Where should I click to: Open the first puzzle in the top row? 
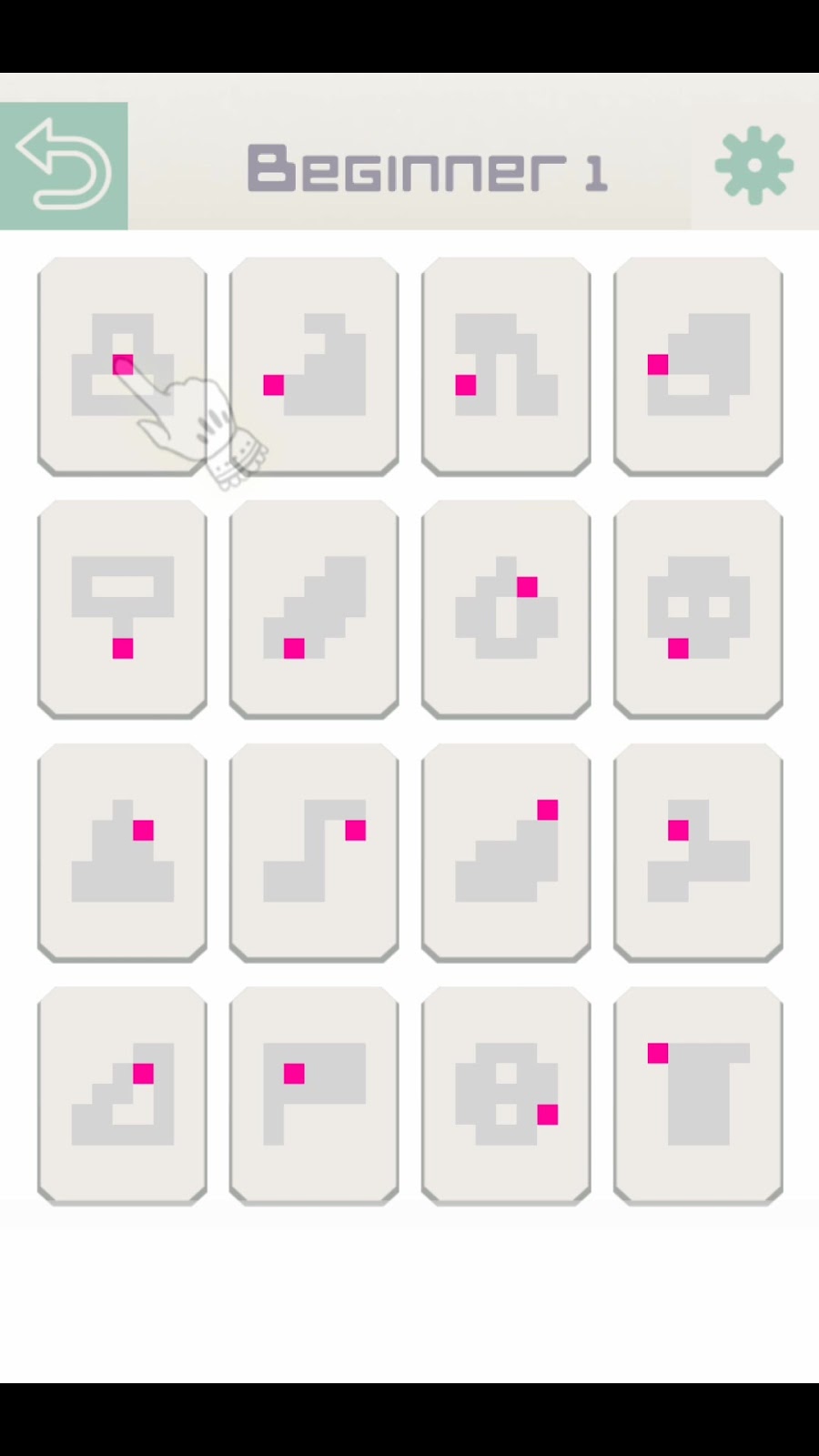pos(122,366)
